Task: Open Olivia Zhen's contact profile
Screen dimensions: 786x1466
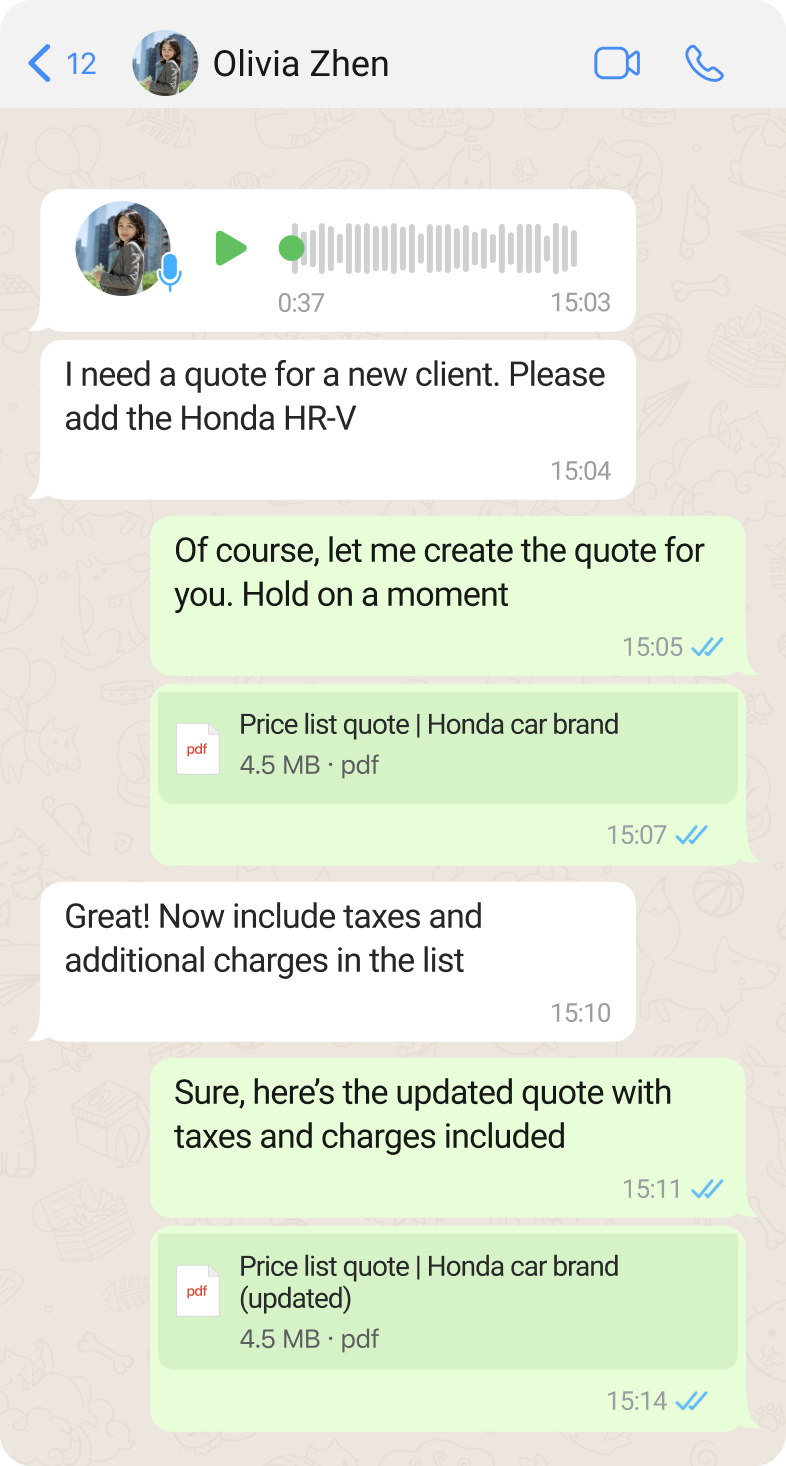Action: 300,64
